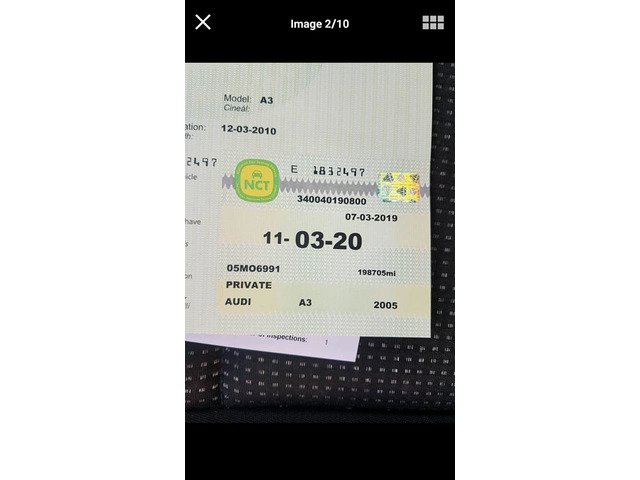Open the image grid view

[433, 22]
